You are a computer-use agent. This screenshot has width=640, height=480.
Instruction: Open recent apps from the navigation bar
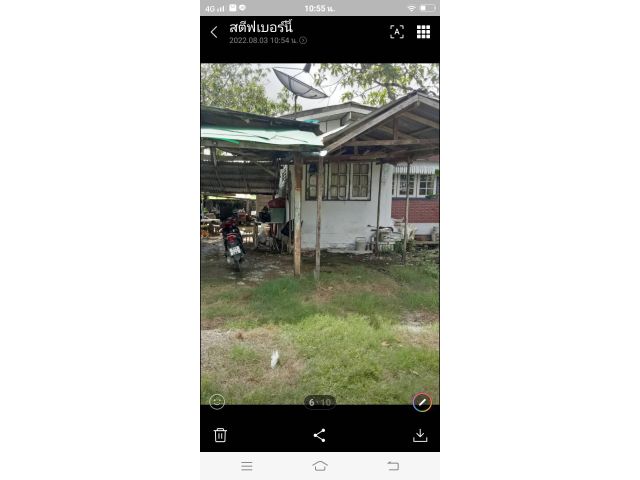pyautogui.click(x=247, y=466)
